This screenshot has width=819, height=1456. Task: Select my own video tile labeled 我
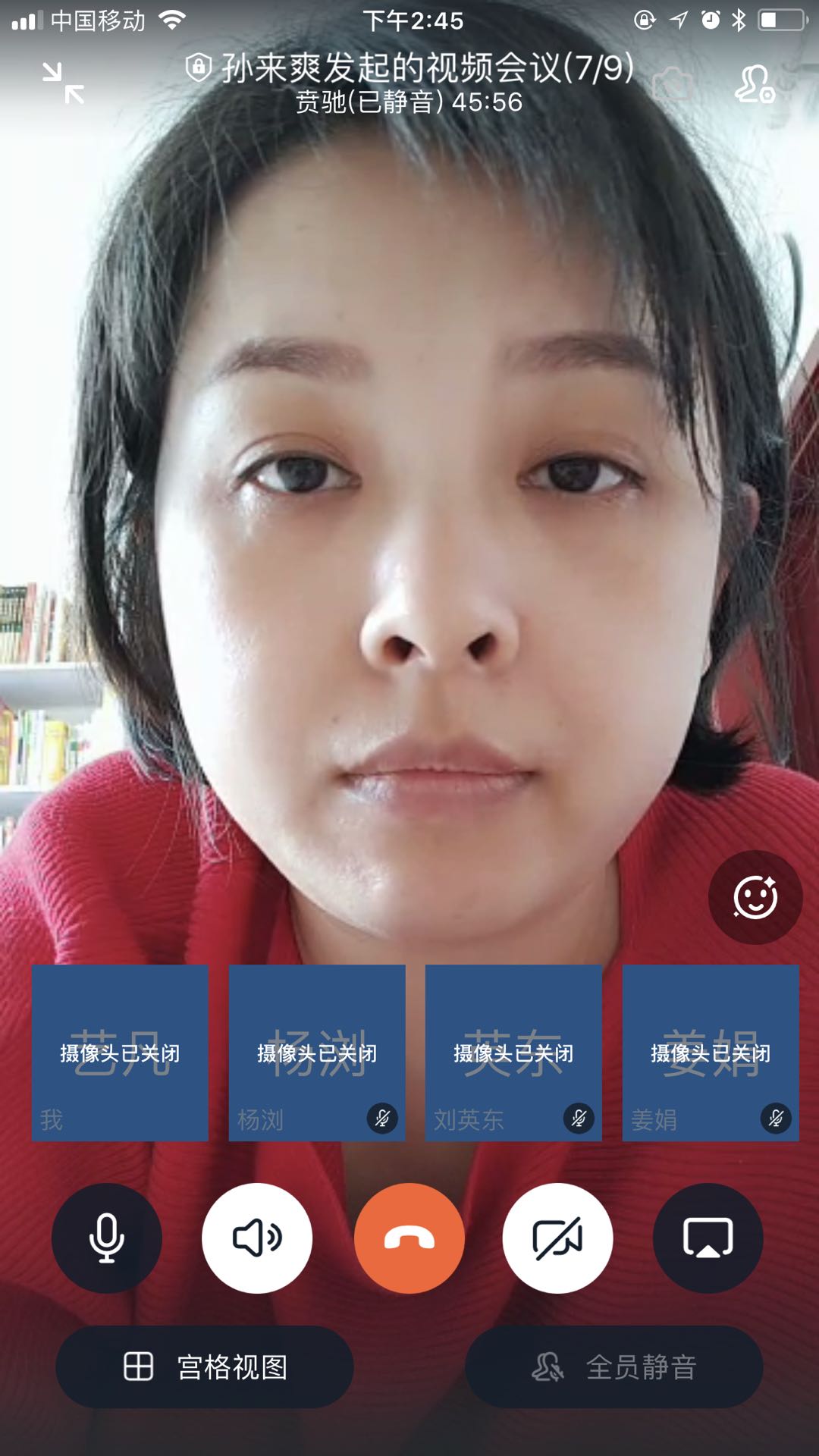tap(120, 1053)
